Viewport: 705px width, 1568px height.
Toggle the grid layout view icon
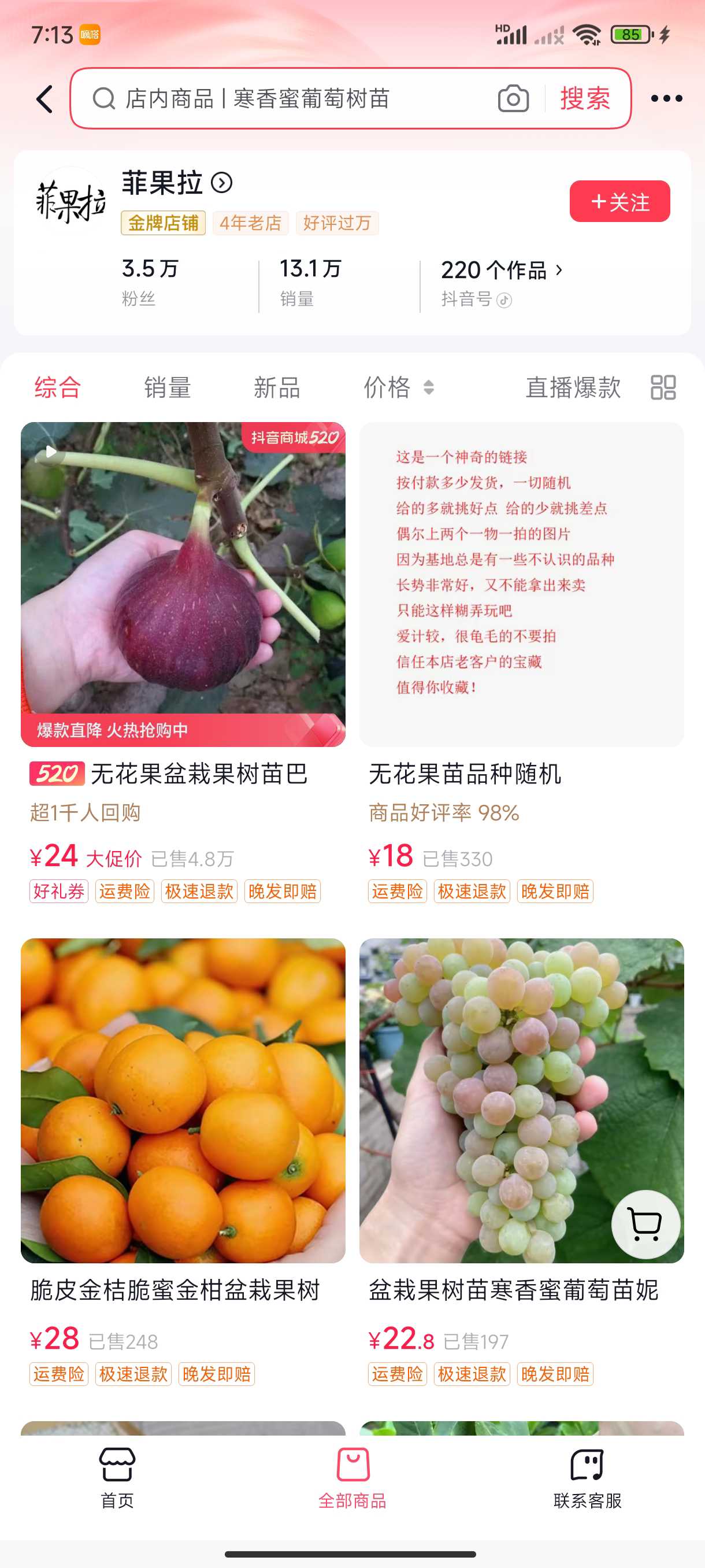tap(663, 388)
